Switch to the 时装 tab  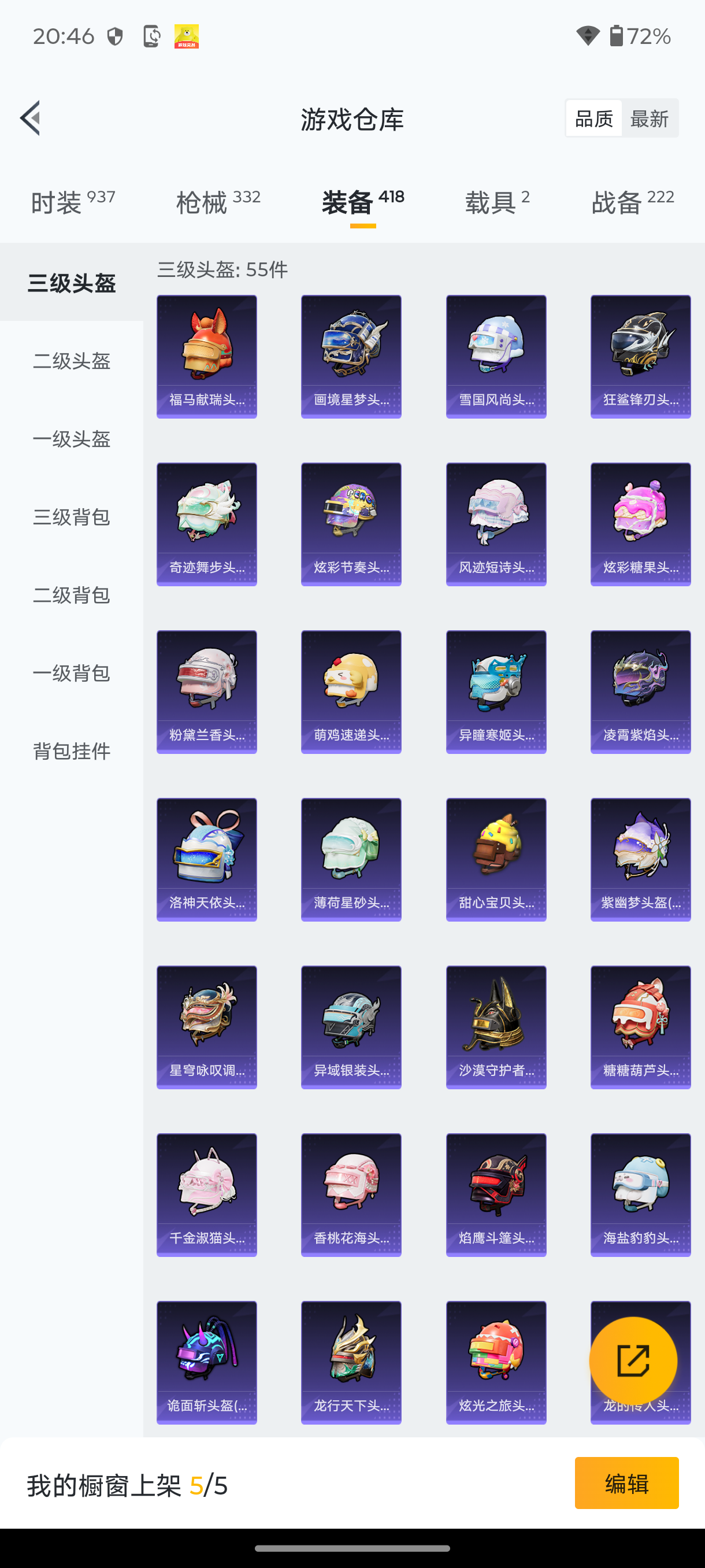click(72, 202)
